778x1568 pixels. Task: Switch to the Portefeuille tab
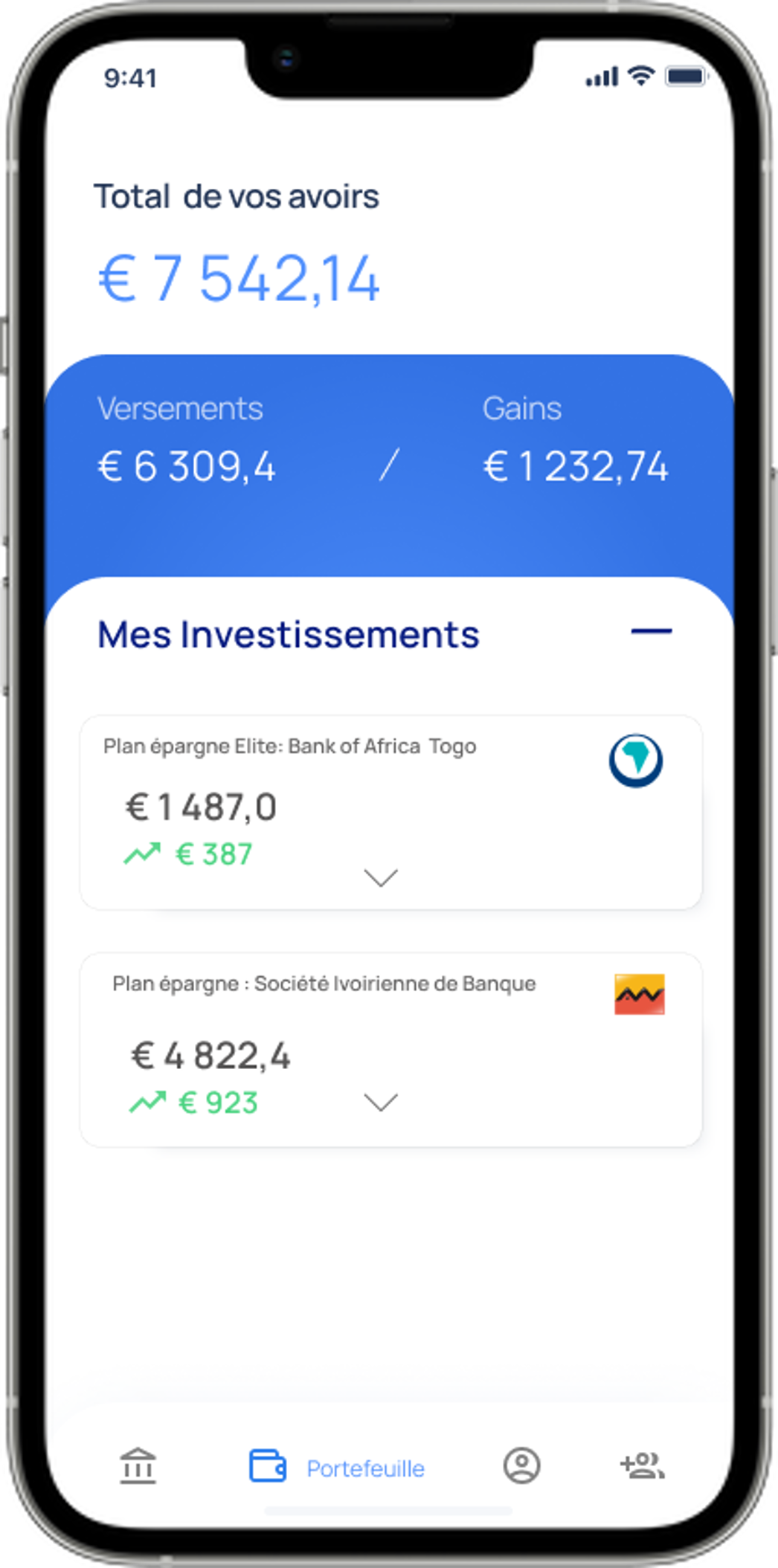tap(337, 1468)
